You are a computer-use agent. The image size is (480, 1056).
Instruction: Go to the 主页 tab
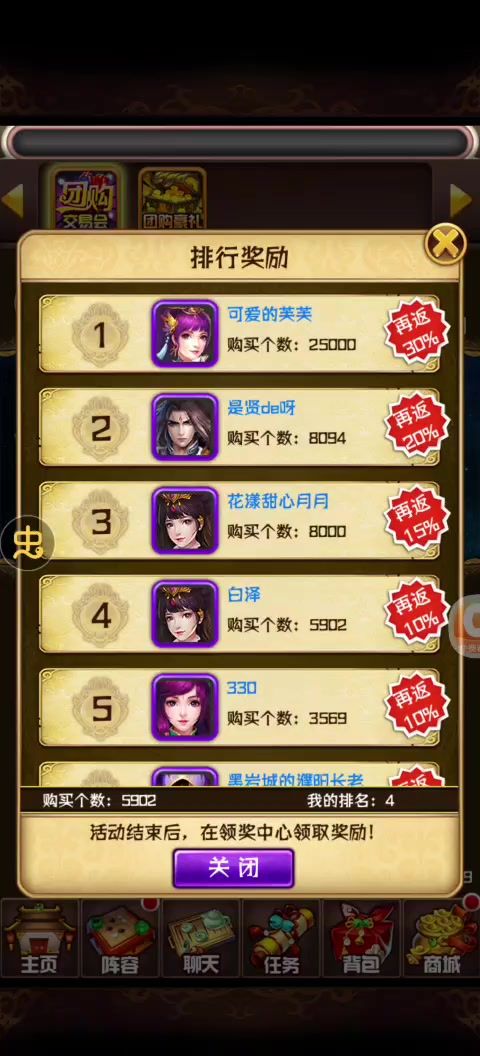pyautogui.click(x=39, y=939)
